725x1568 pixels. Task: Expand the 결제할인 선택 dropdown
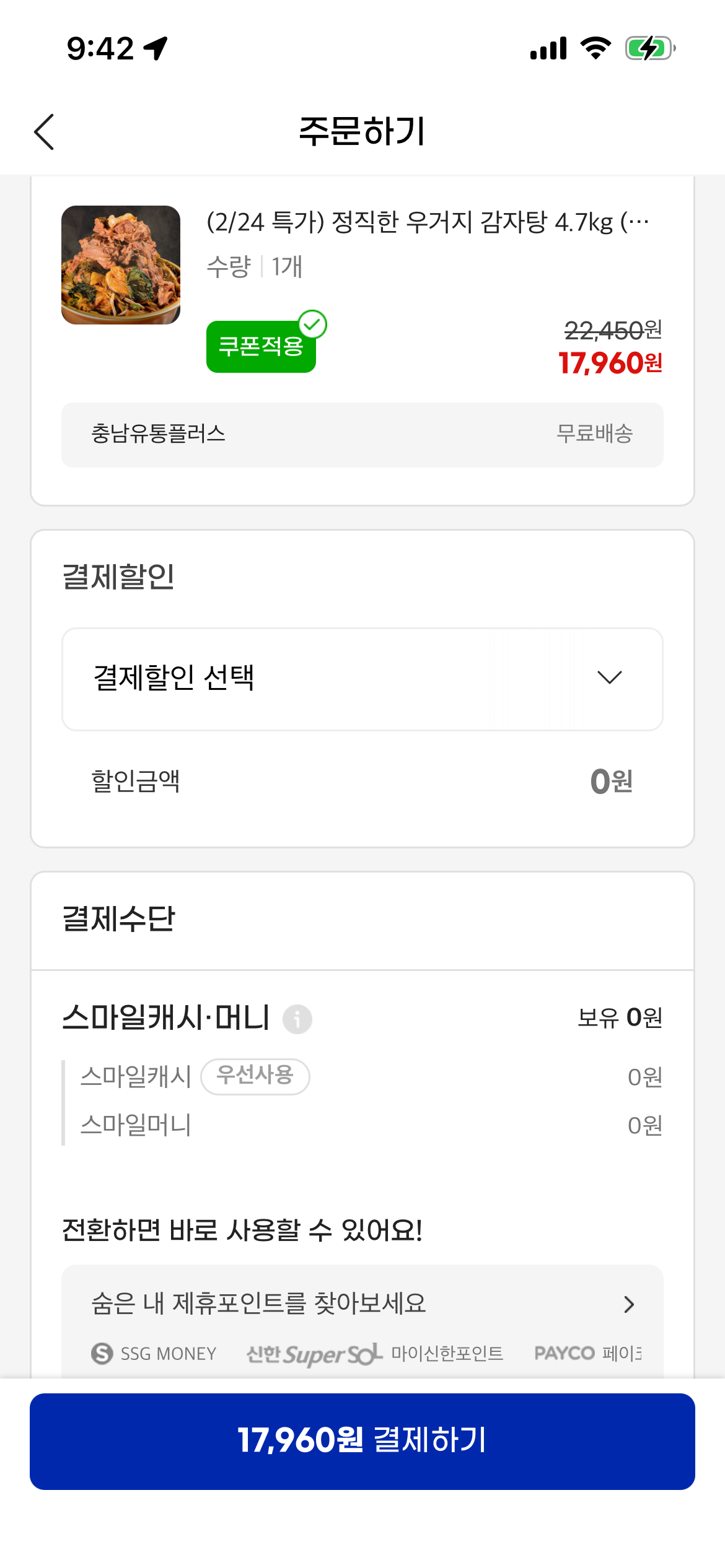point(362,679)
